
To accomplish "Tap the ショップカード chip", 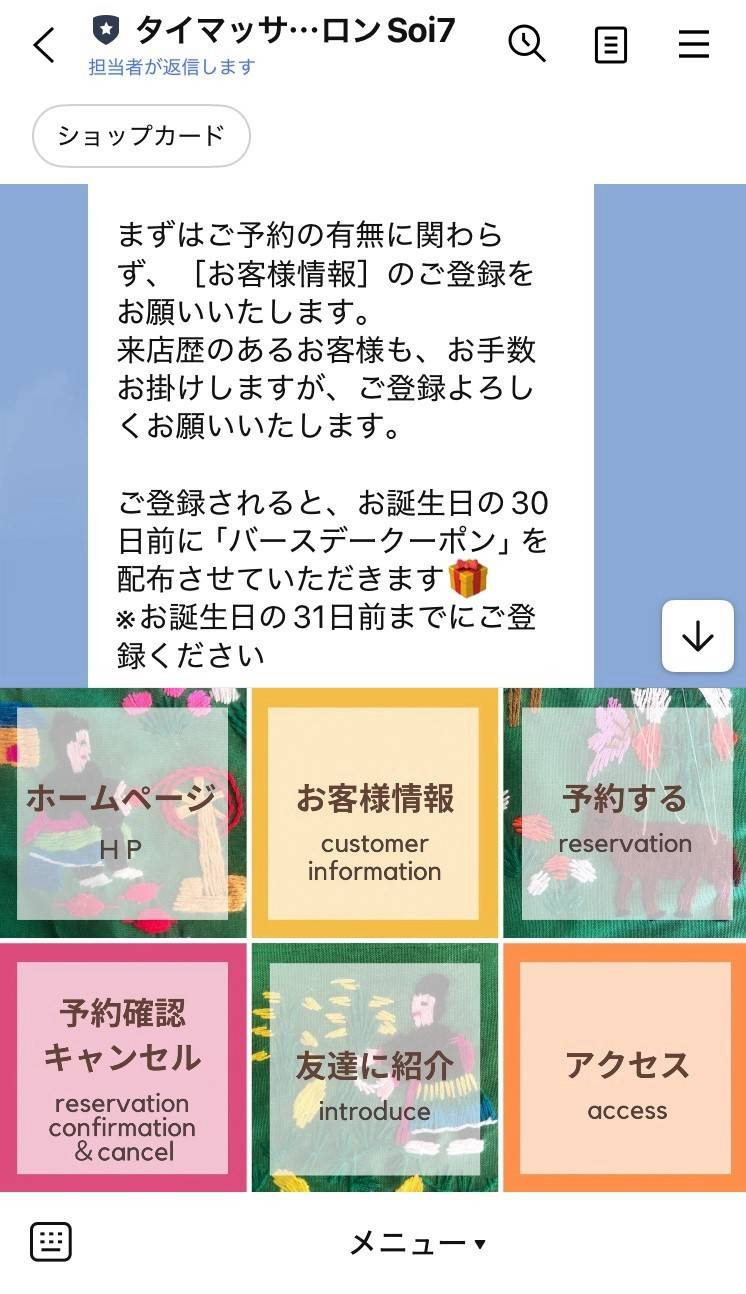I will click(x=141, y=136).
